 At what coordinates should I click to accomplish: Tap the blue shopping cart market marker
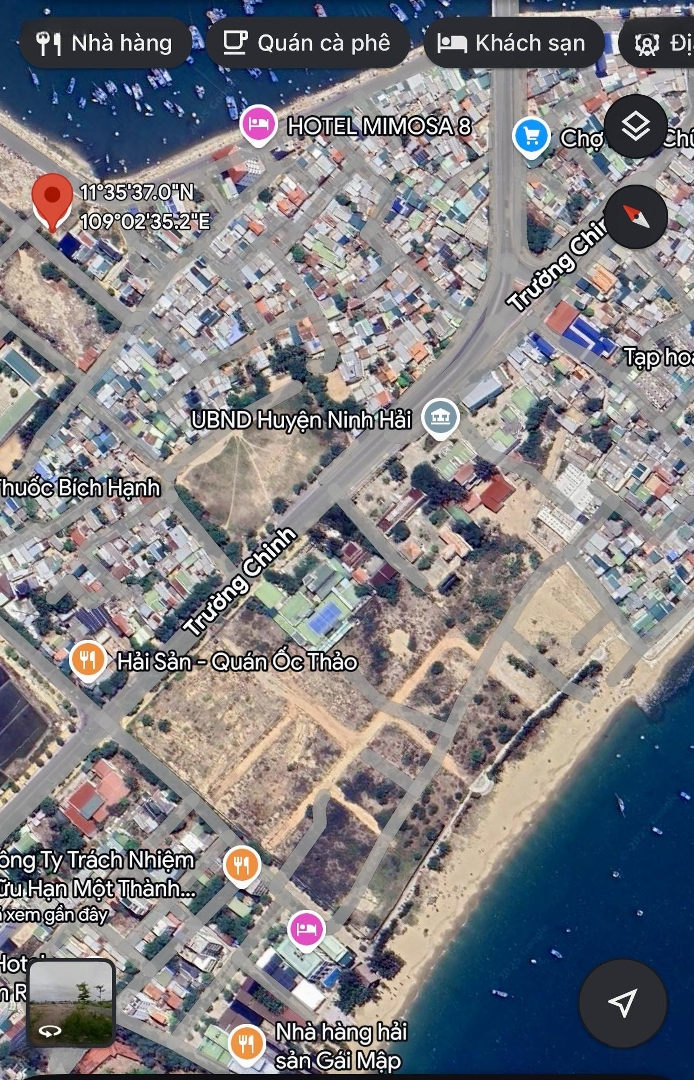pyautogui.click(x=530, y=135)
